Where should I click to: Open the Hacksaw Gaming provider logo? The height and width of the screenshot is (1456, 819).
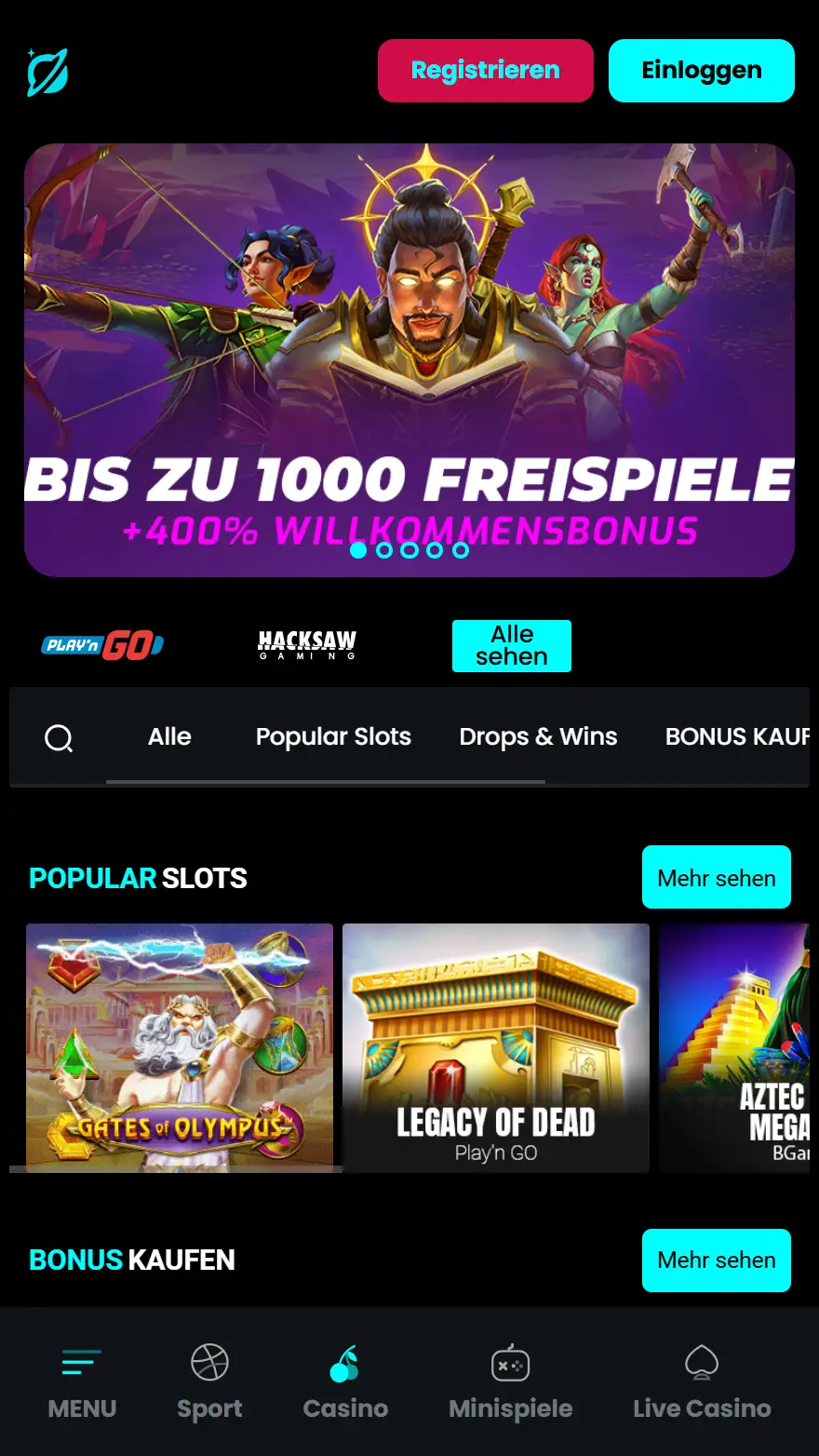pyautogui.click(x=306, y=645)
